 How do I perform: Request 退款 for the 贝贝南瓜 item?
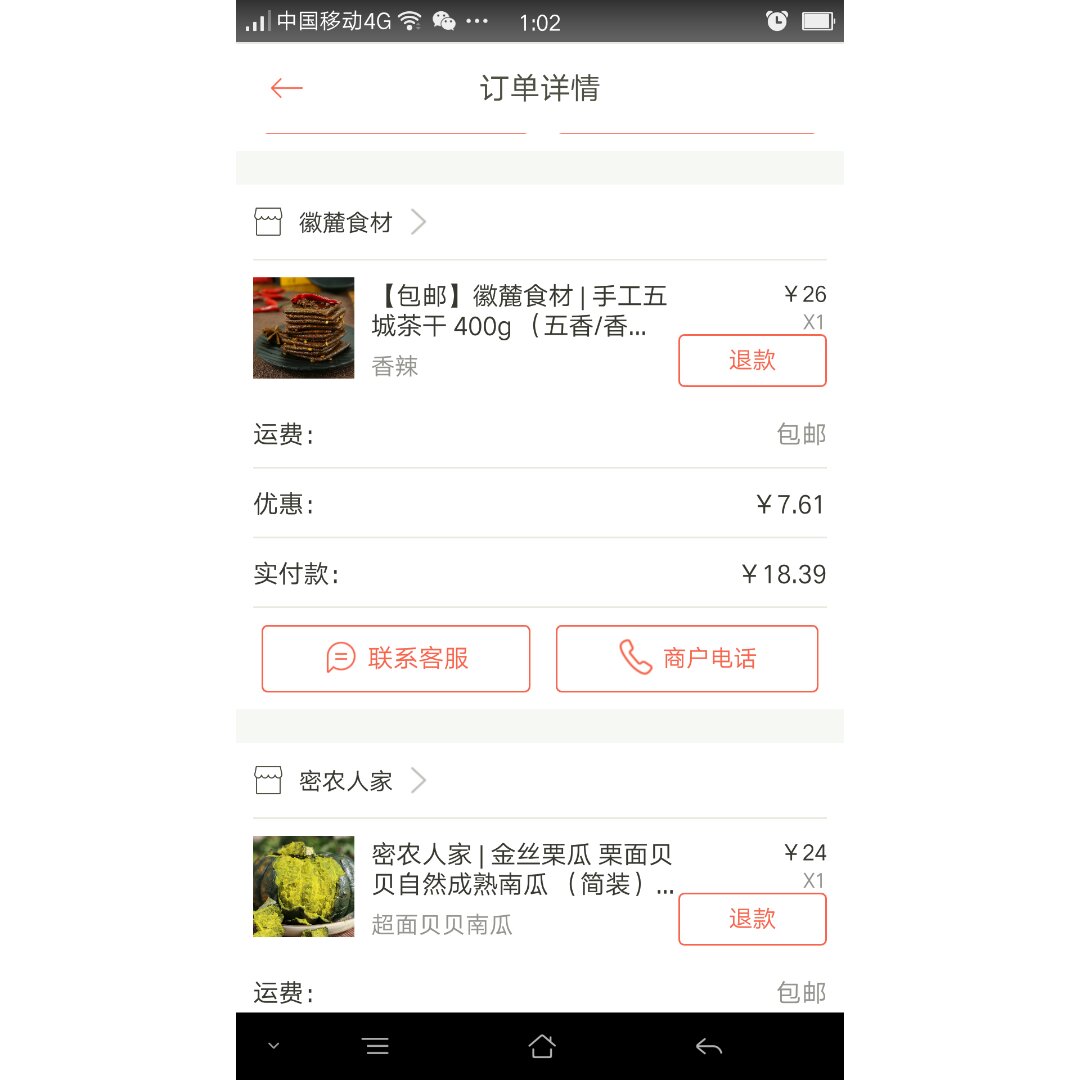pyautogui.click(x=752, y=919)
